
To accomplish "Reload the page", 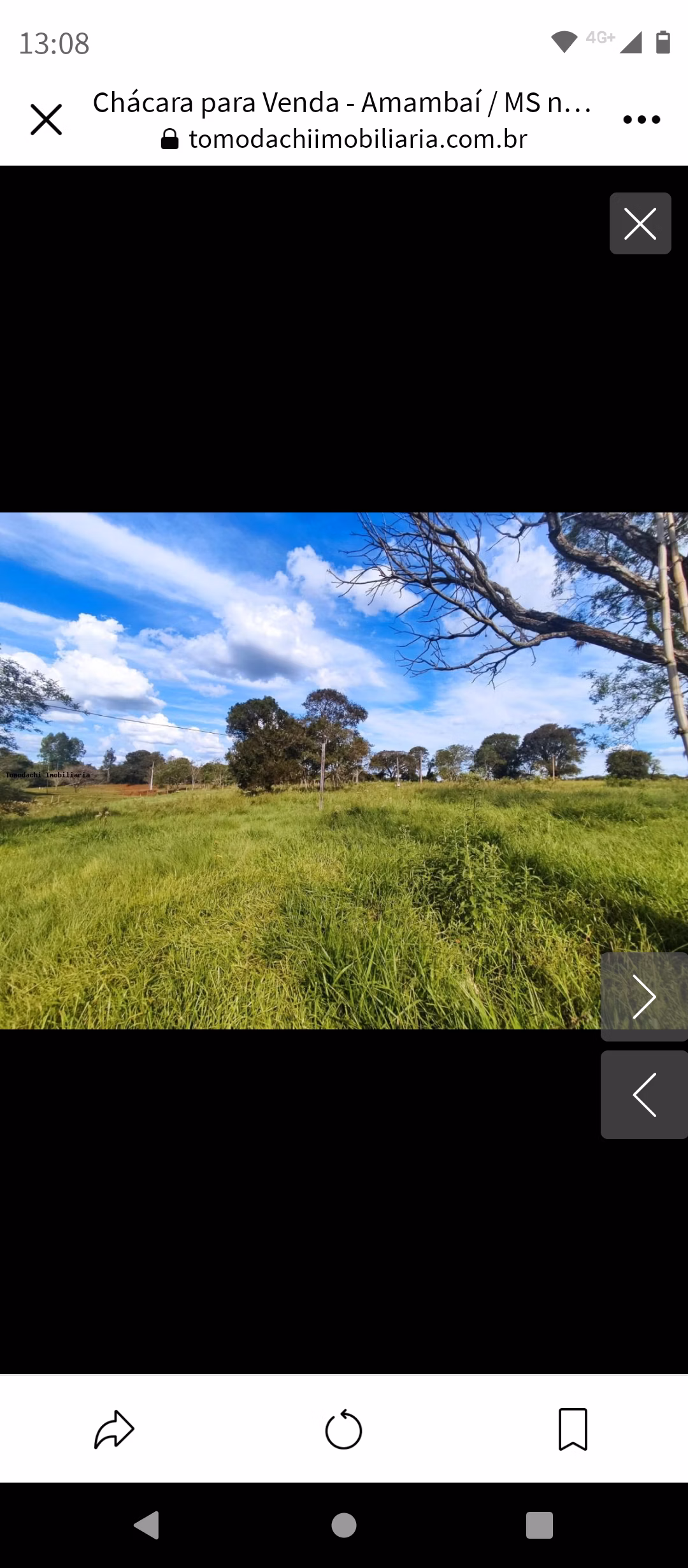I will pyautogui.click(x=343, y=1429).
